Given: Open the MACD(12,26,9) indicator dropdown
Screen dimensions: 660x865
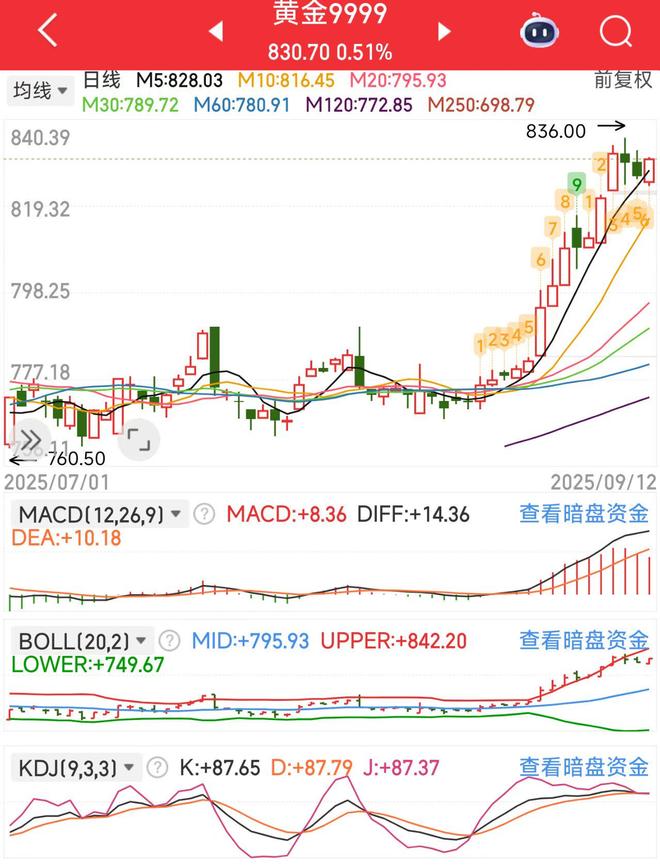Looking at the screenshot, I should pos(98,515).
